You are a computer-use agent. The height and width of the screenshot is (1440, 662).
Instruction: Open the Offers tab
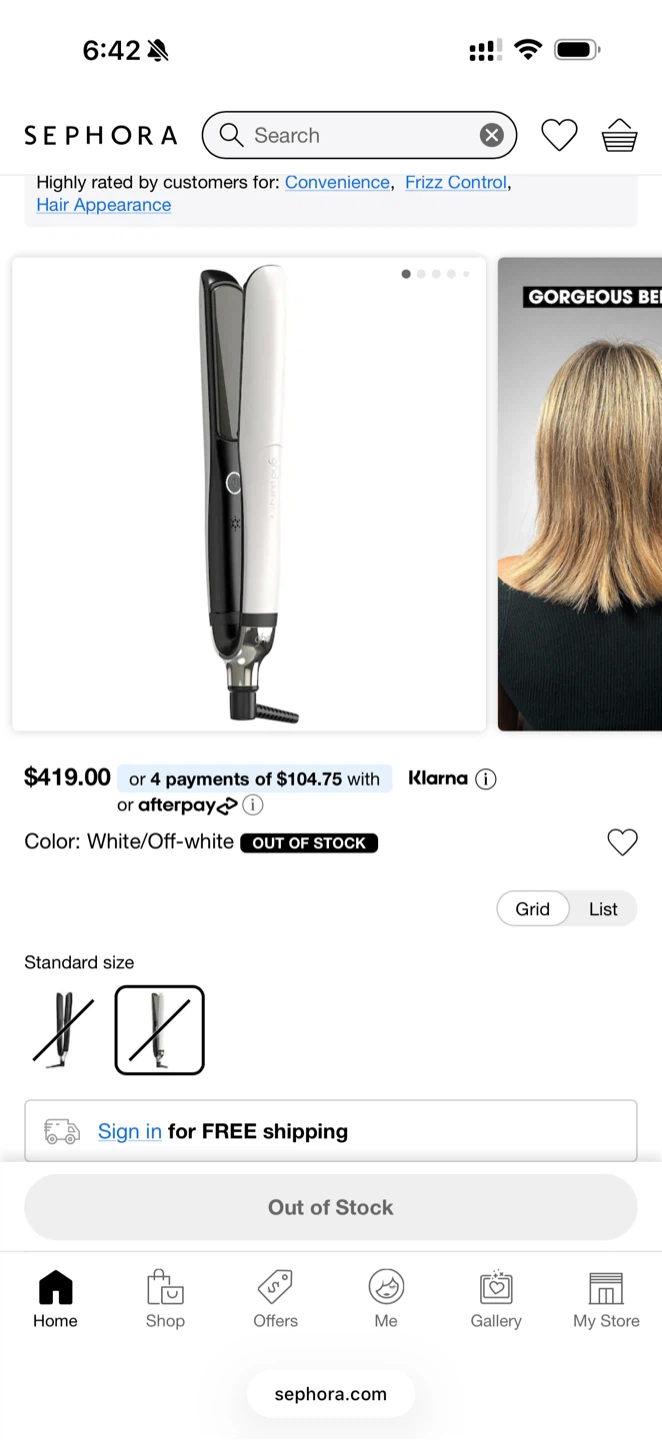point(275,1299)
